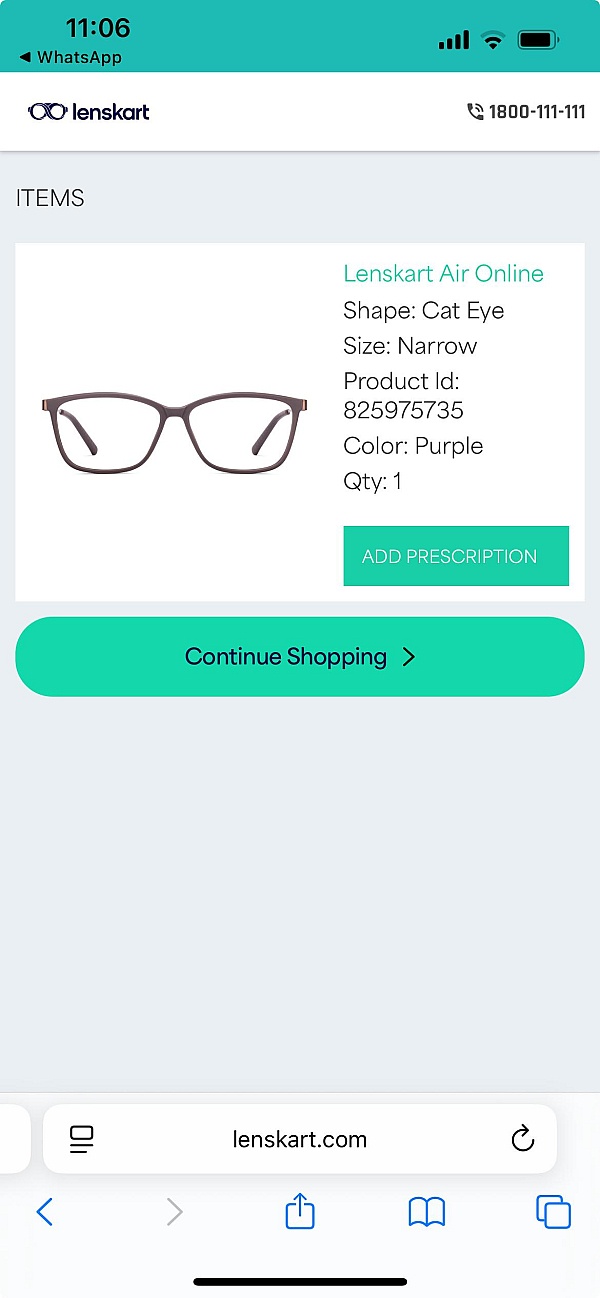Open the page format menu in the address bar
This screenshot has height=1298, width=600.
[82, 1139]
